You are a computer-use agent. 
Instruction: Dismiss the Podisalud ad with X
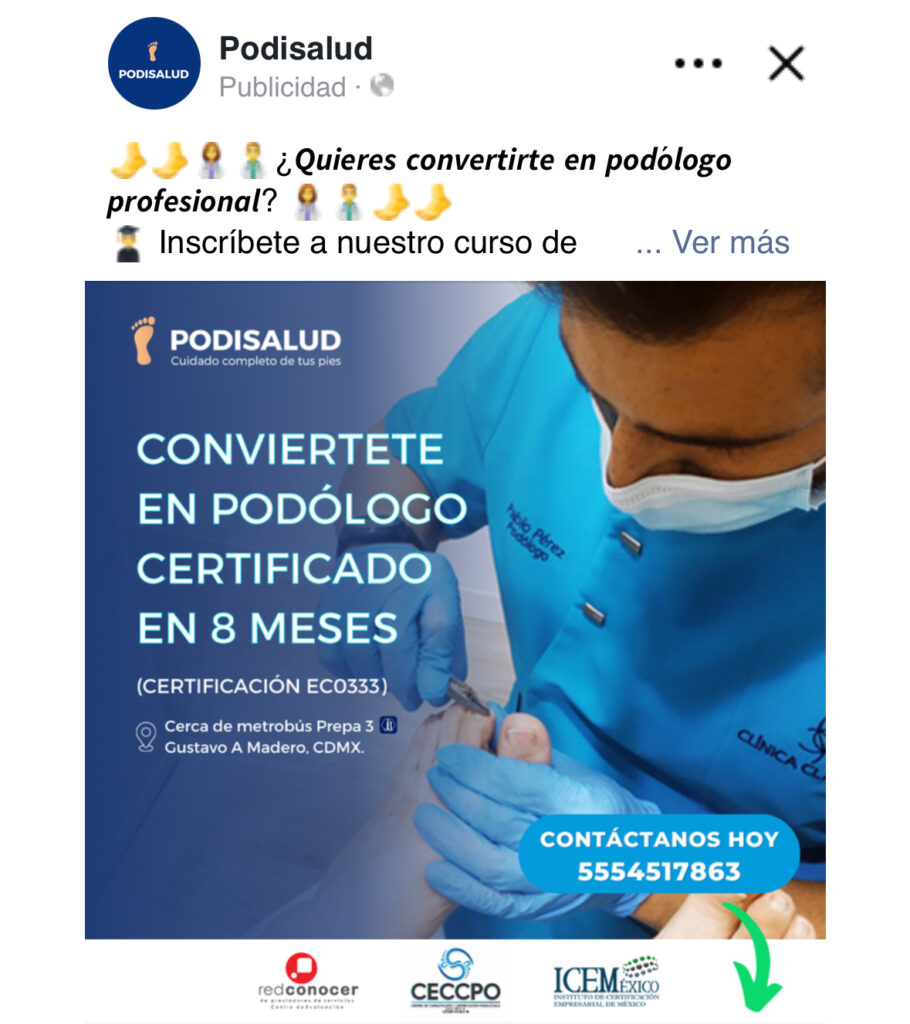[x=786, y=63]
